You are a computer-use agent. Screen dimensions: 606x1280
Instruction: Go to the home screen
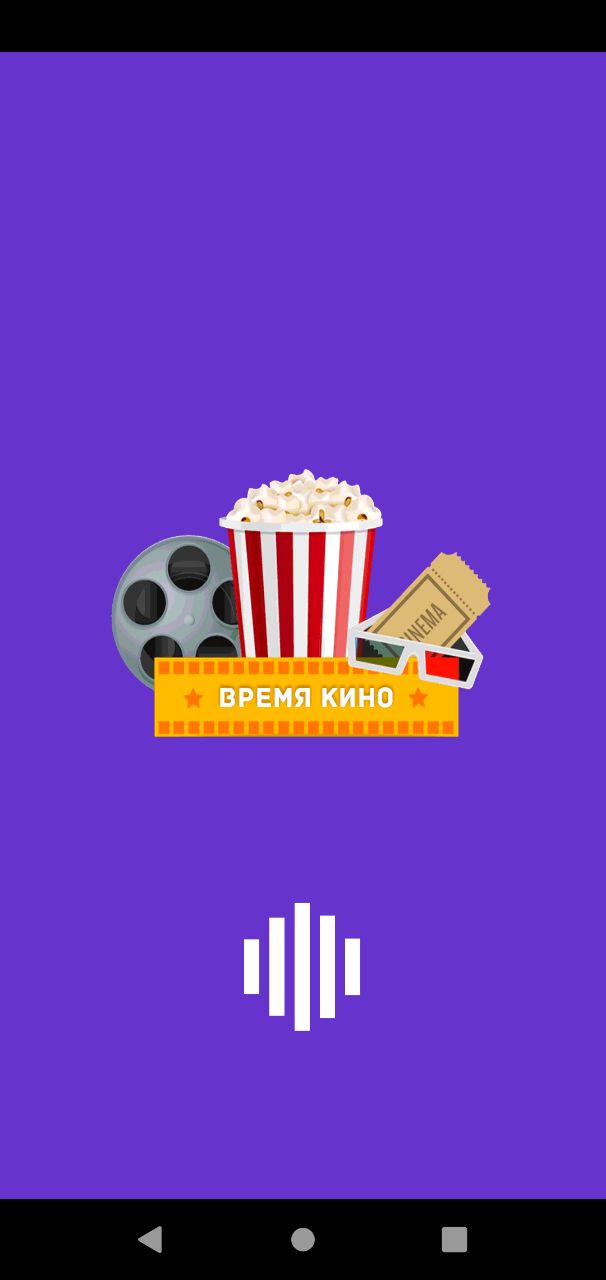(303, 1240)
